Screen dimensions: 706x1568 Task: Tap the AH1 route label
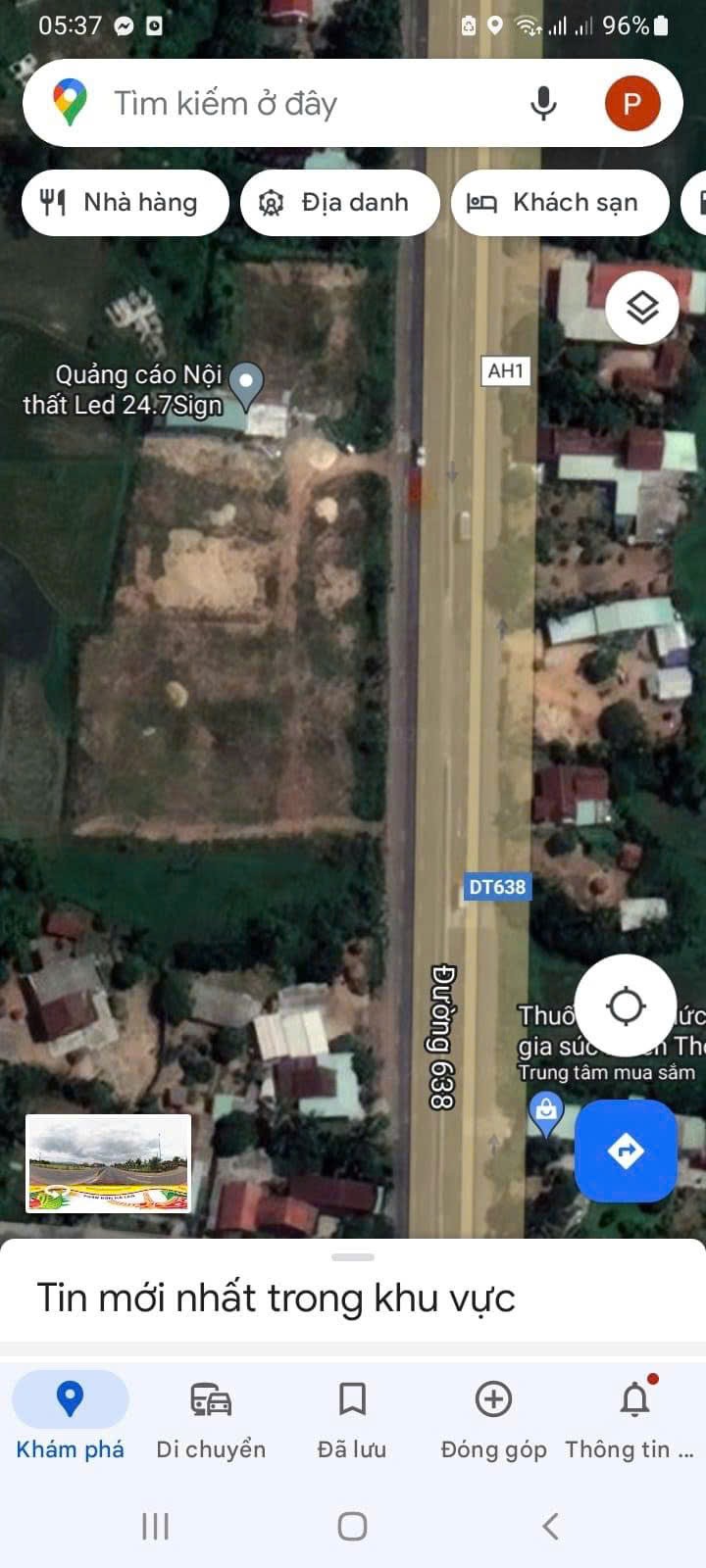(504, 371)
